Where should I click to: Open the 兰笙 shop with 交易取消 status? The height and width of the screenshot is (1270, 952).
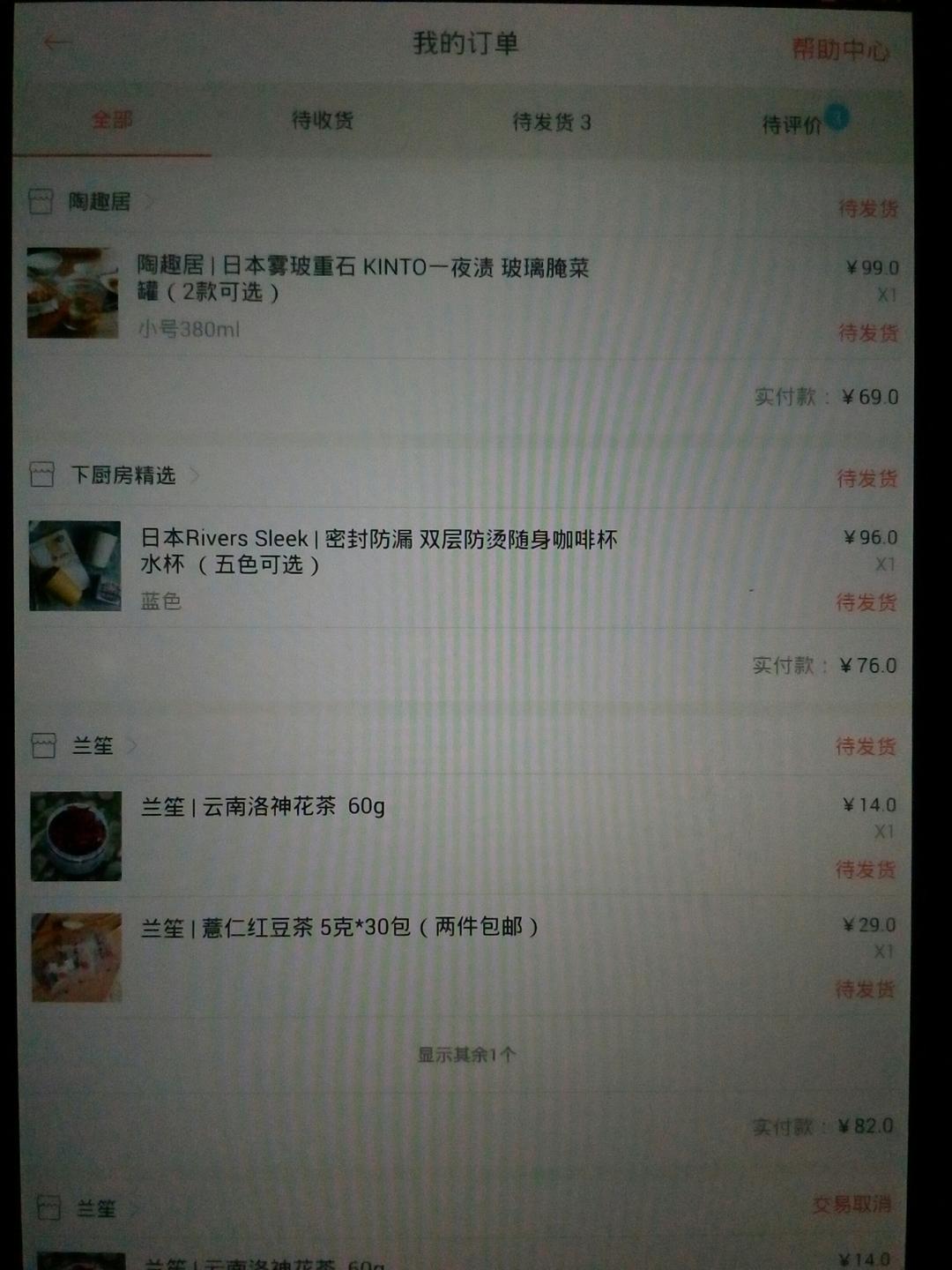click(95, 1208)
